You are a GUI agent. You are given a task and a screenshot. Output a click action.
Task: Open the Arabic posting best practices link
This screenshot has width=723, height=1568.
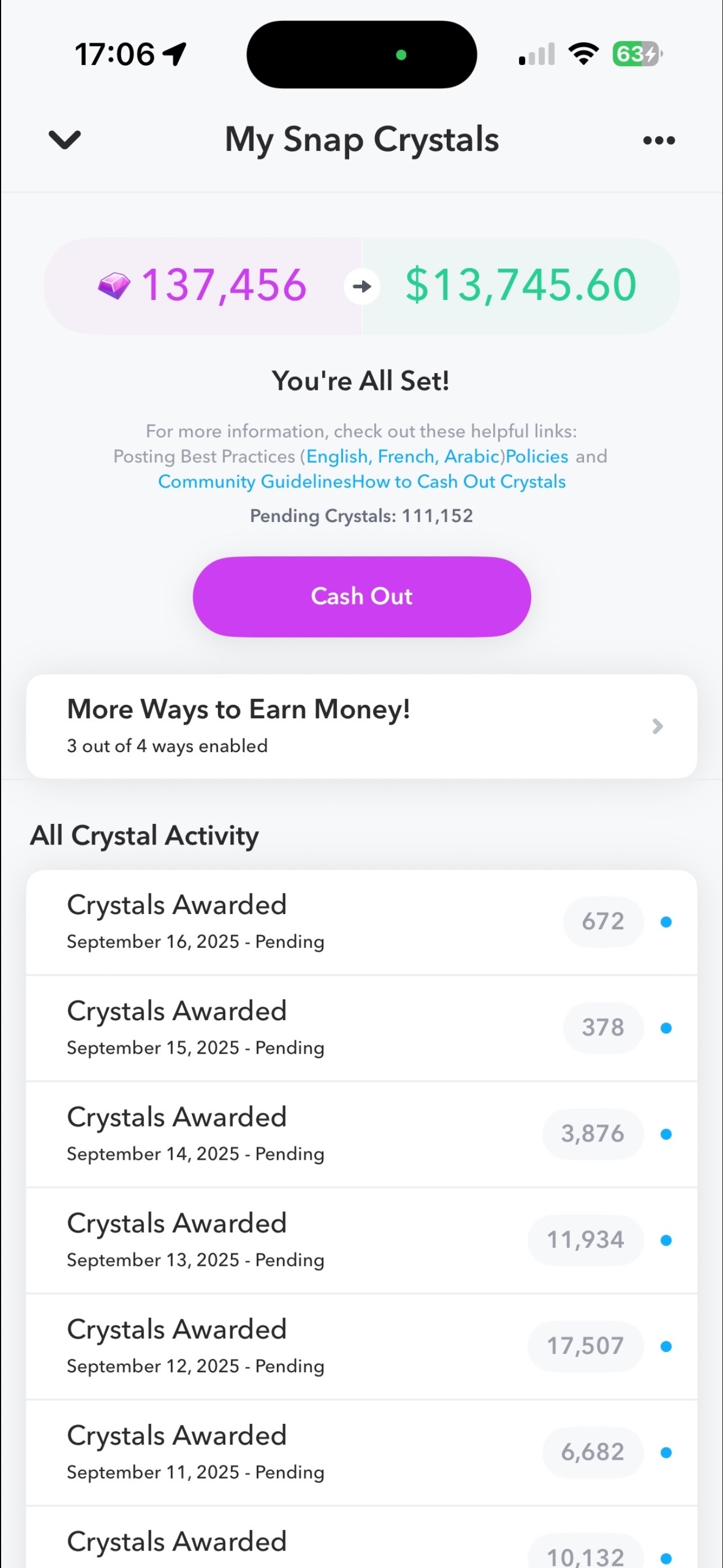tap(472, 456)
